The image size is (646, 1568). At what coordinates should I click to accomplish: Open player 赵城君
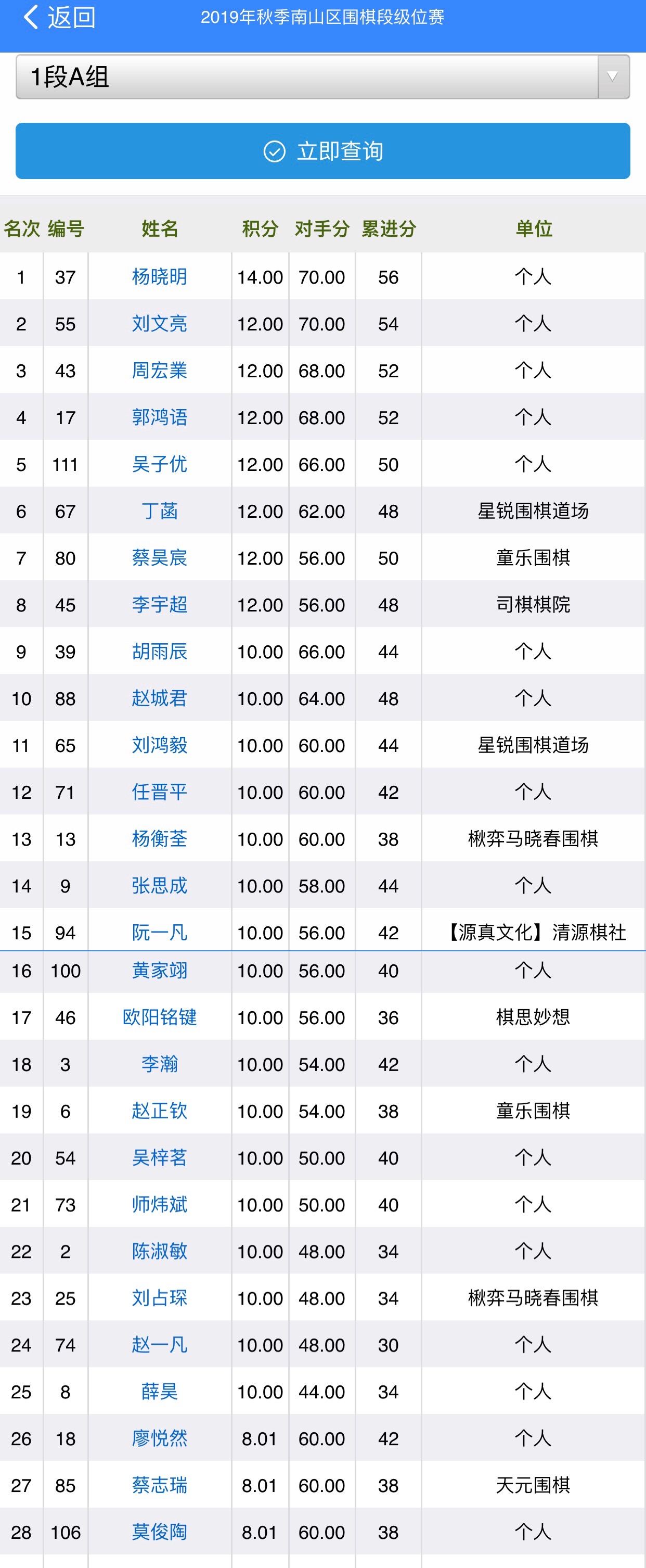tap(159, 699)
